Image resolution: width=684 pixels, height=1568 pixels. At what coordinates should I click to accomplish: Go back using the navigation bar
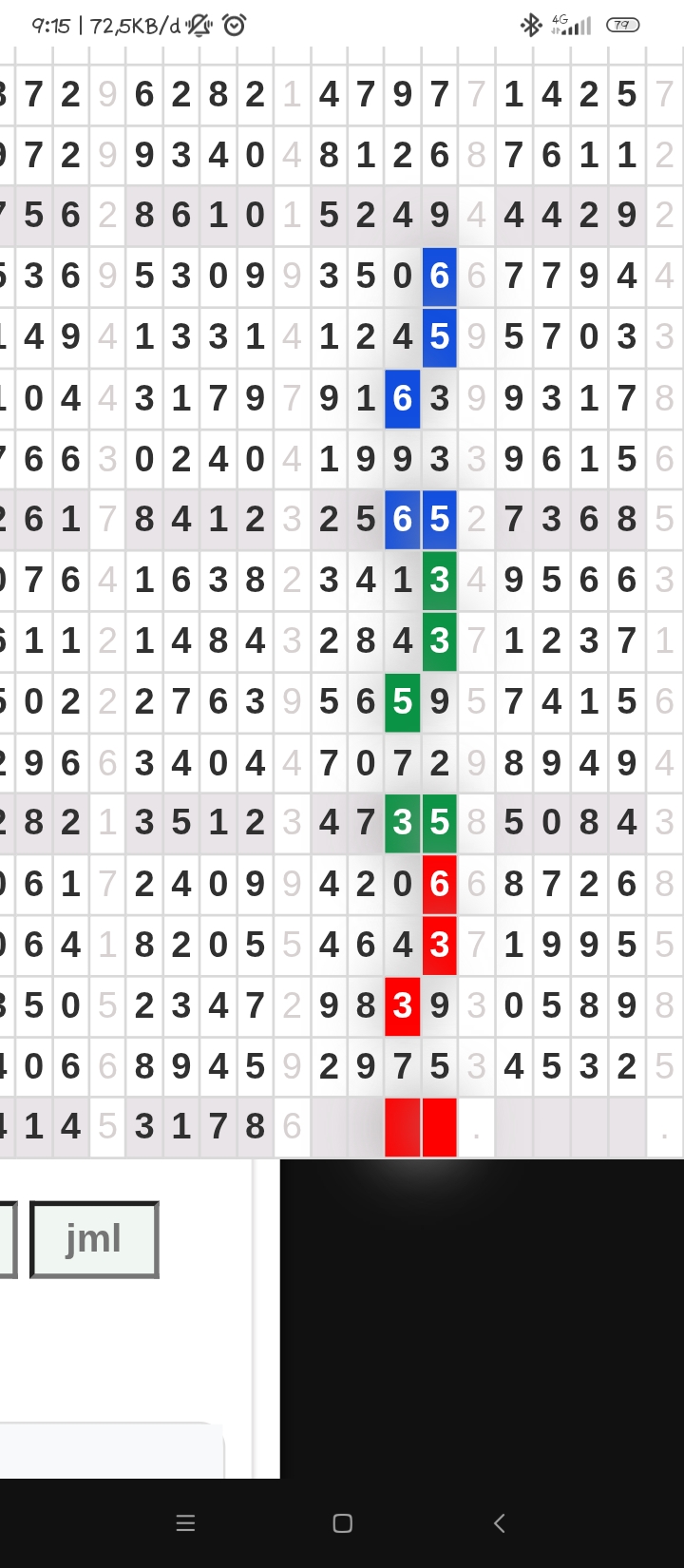(x=500, y=1523)
